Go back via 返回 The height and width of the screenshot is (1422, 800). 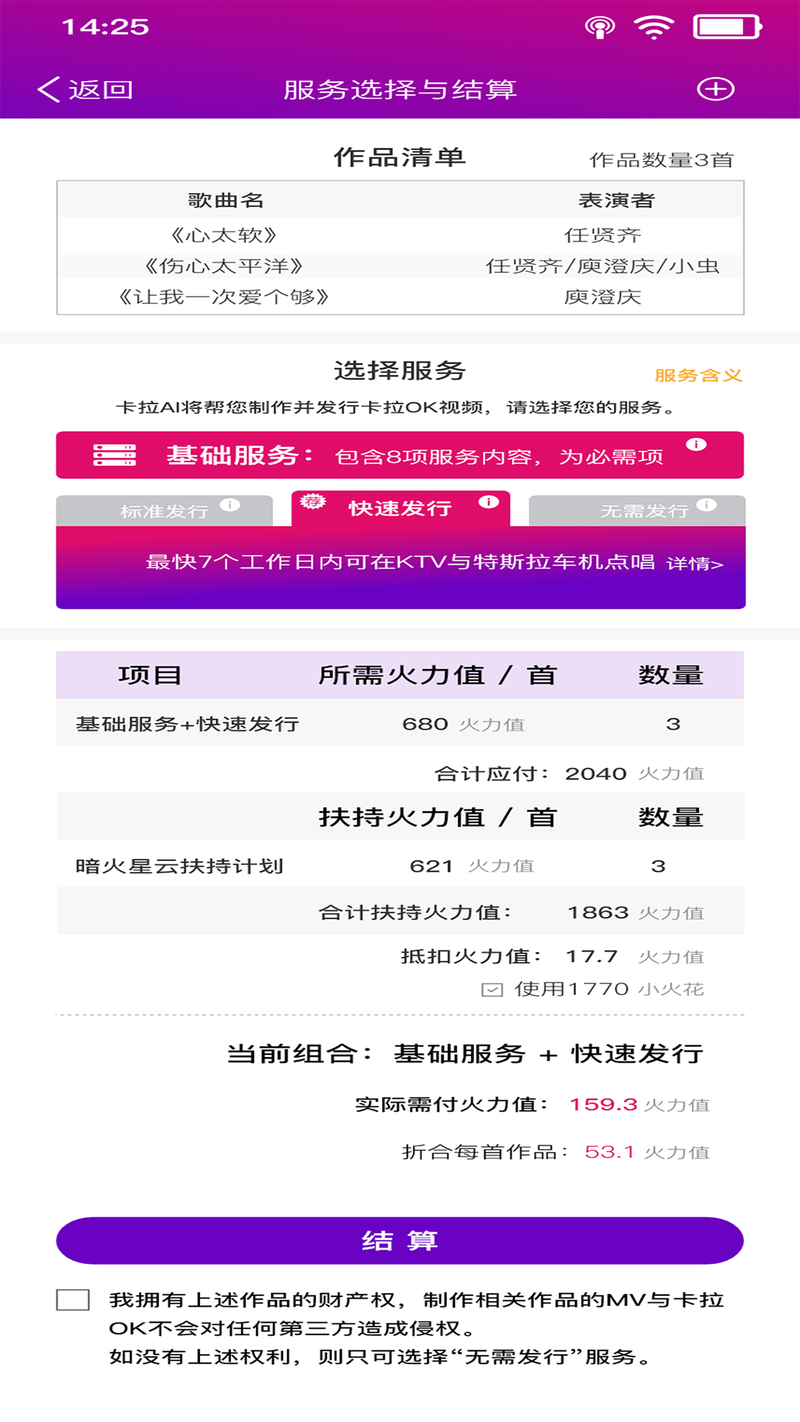tap(85, 89)
